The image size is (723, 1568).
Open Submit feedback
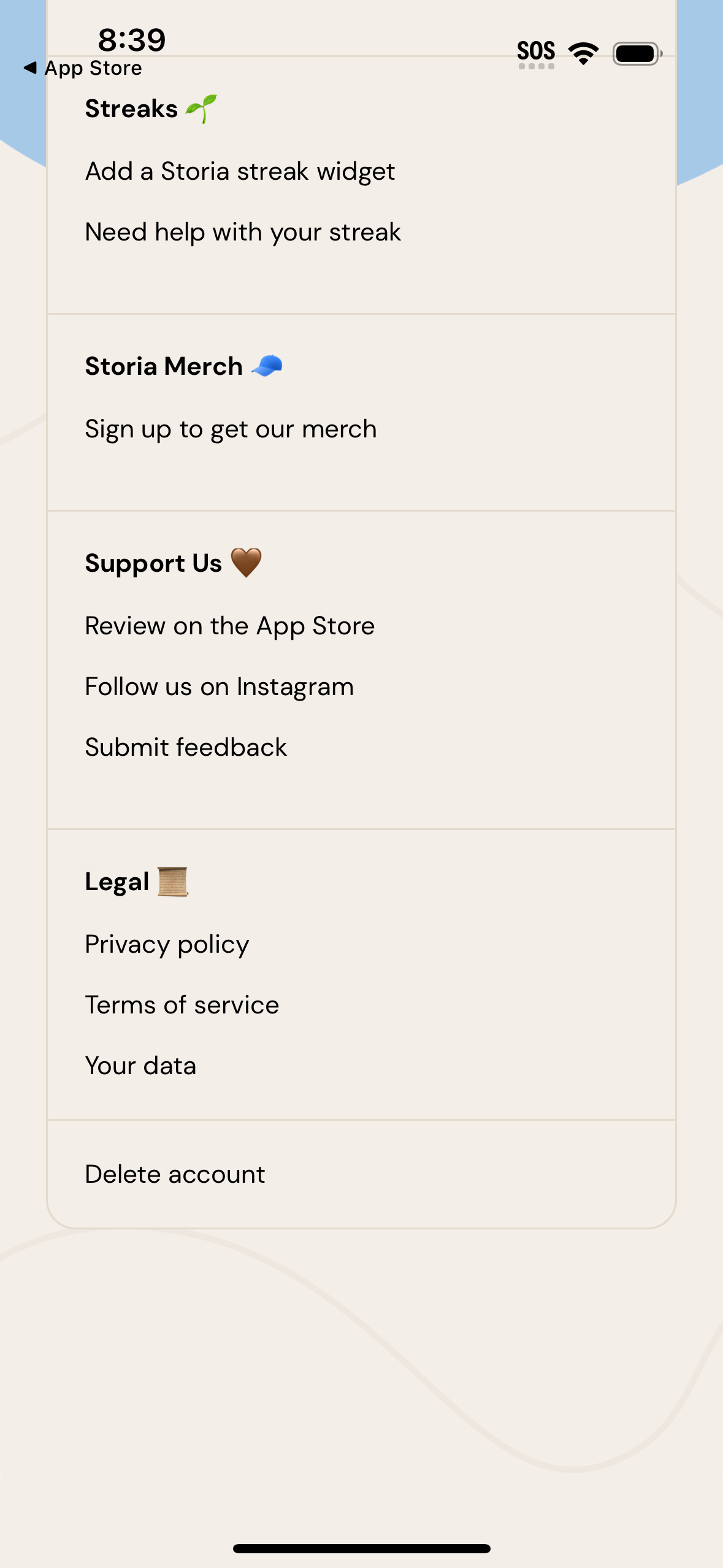tap(185, 747)
